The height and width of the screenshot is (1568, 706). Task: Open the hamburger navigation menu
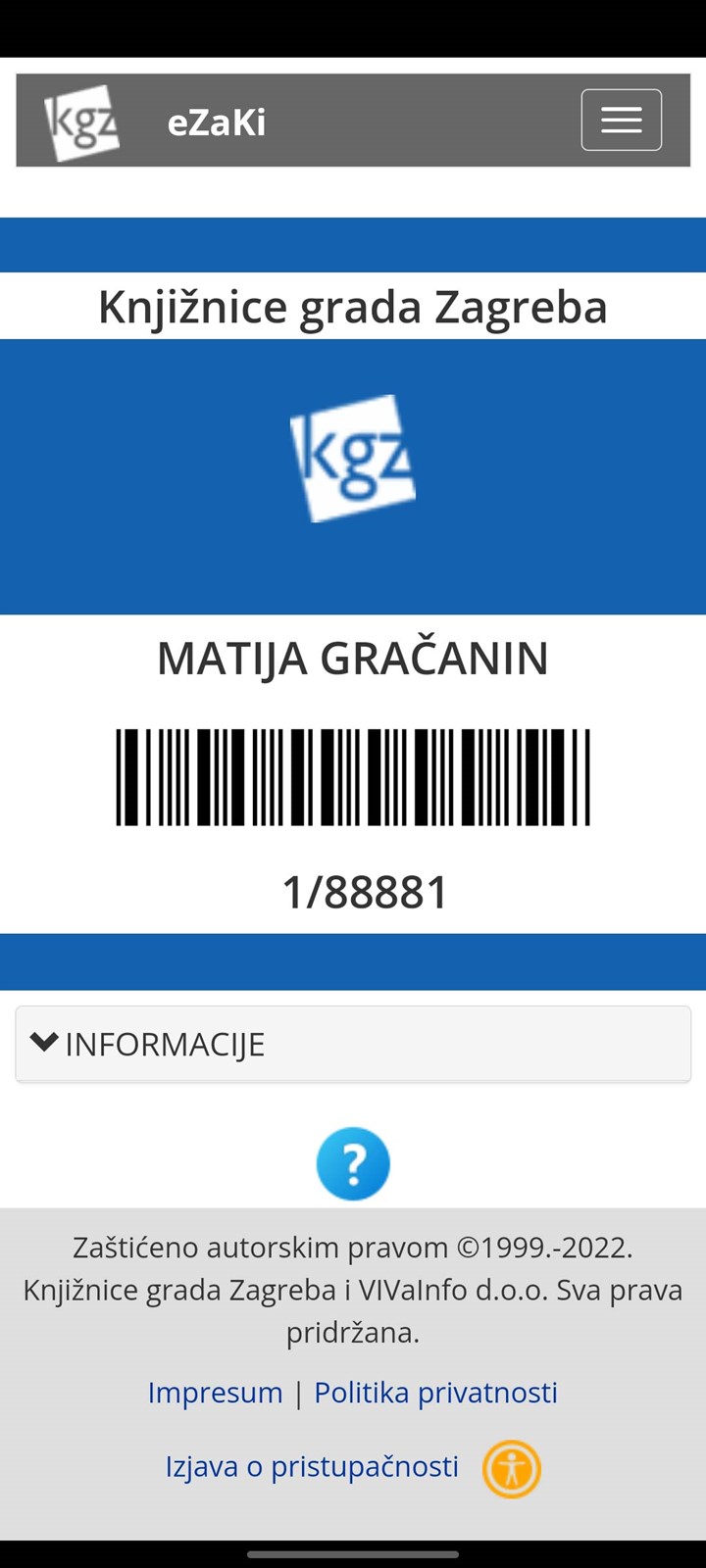[621, 120]
